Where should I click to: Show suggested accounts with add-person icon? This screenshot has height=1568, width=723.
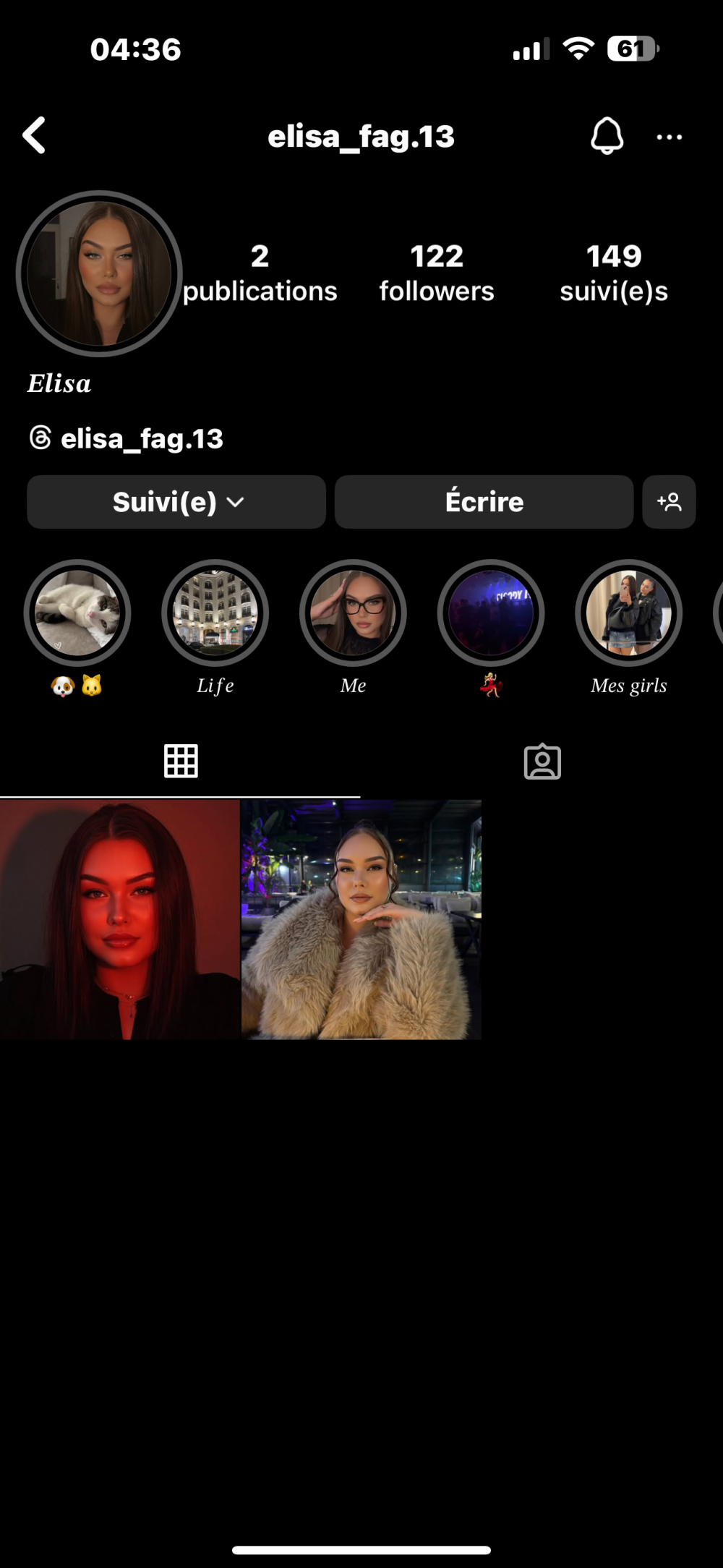point(669,502)
